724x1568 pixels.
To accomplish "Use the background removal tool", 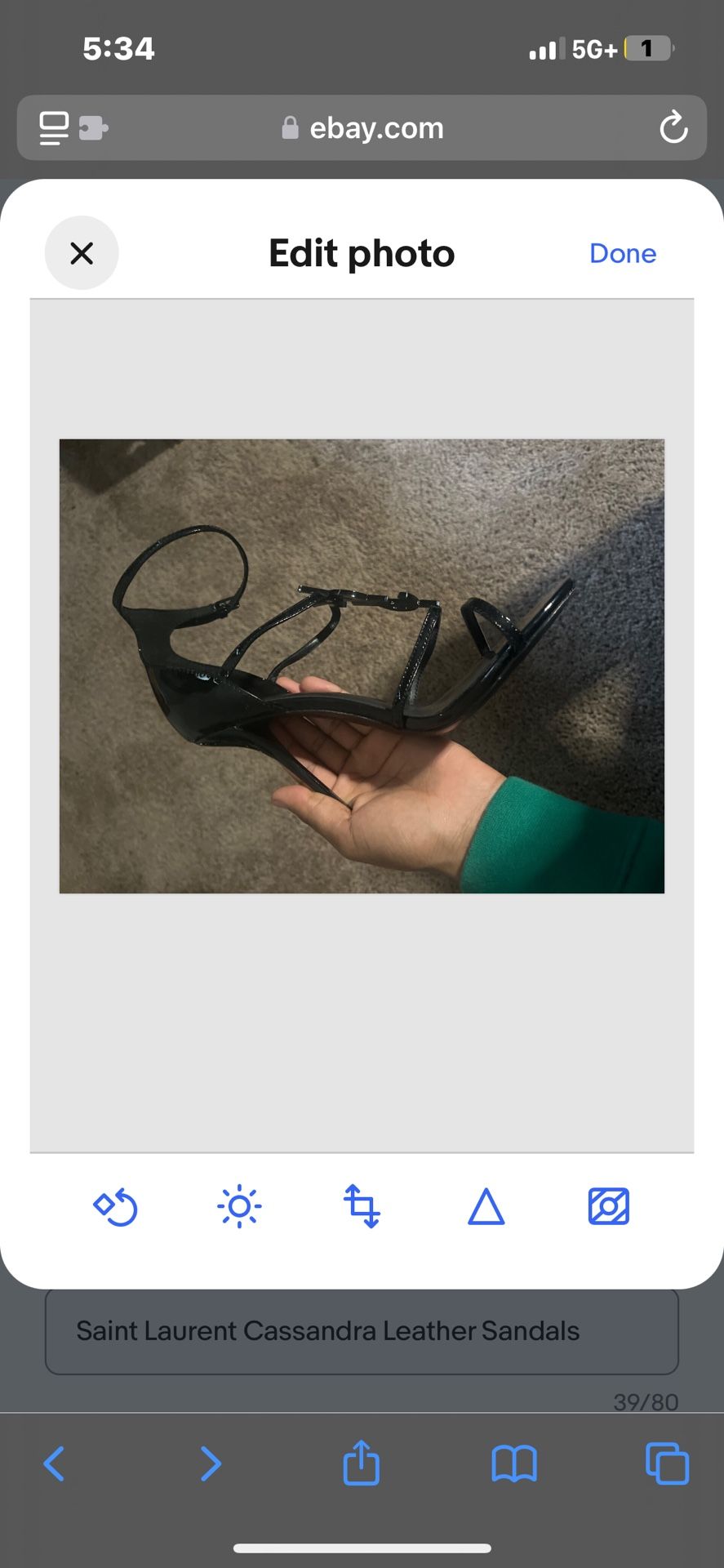I will (609, 1206).
